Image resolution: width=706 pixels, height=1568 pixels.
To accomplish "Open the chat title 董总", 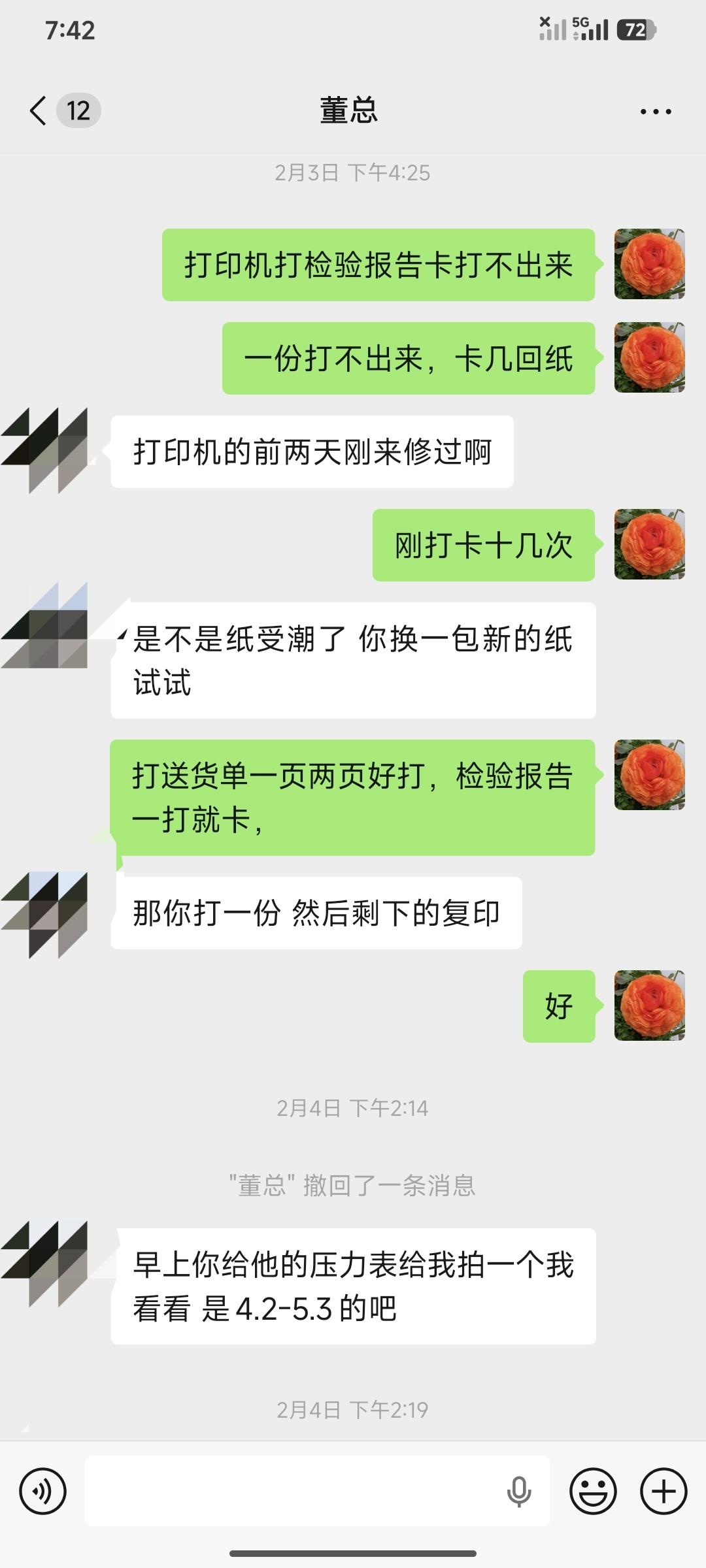I will [353, 110].
